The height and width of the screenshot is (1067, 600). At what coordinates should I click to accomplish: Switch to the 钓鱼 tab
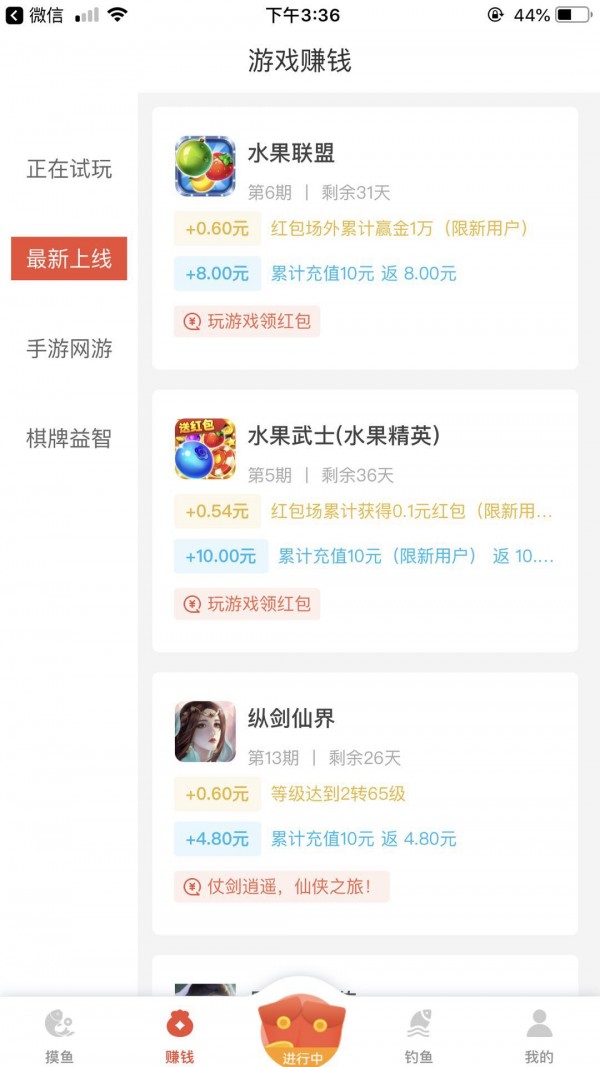419,1035
